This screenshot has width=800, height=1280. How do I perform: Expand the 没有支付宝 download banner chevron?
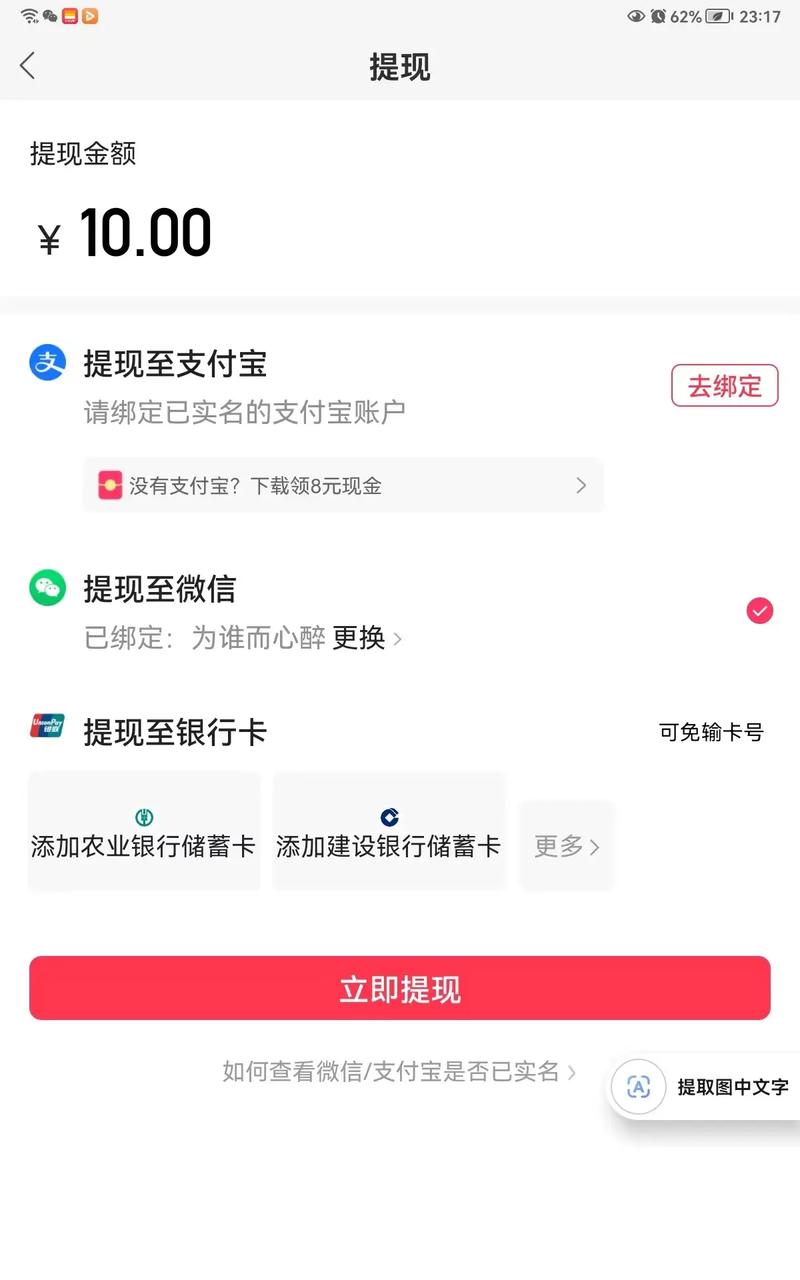click(581, 484)
